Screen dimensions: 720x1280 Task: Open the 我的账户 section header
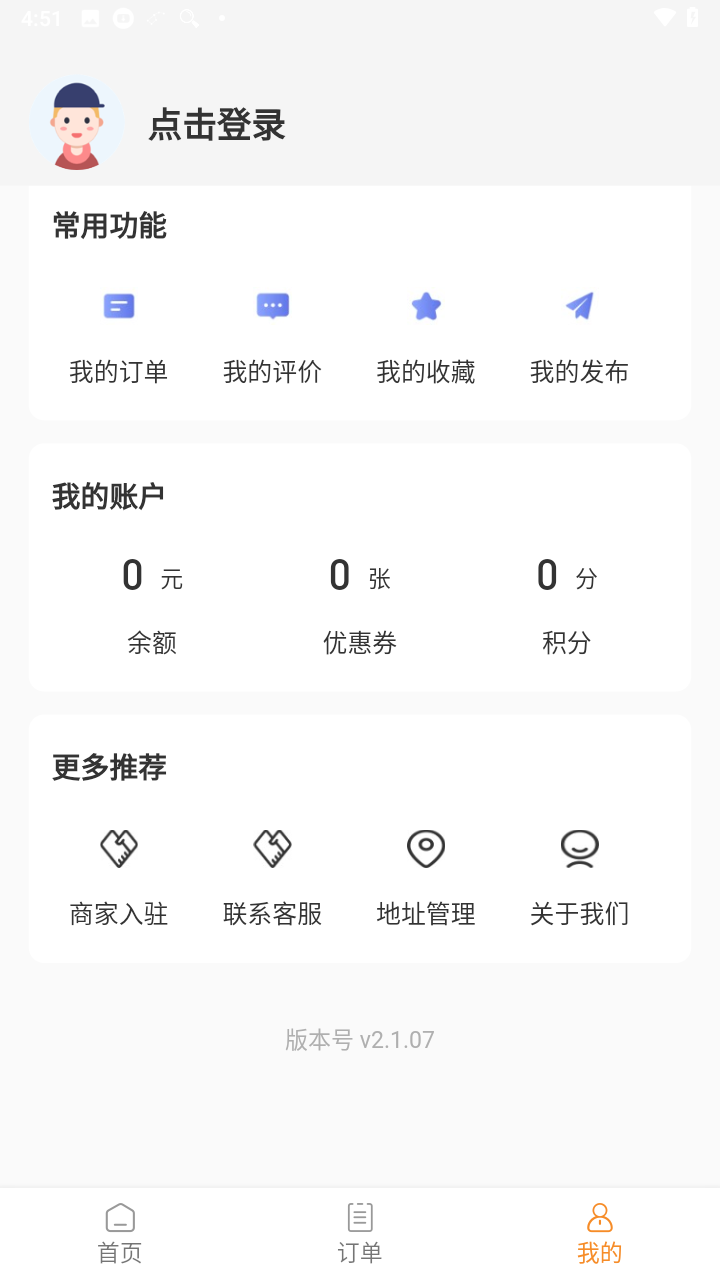click(x=108, y=495)
